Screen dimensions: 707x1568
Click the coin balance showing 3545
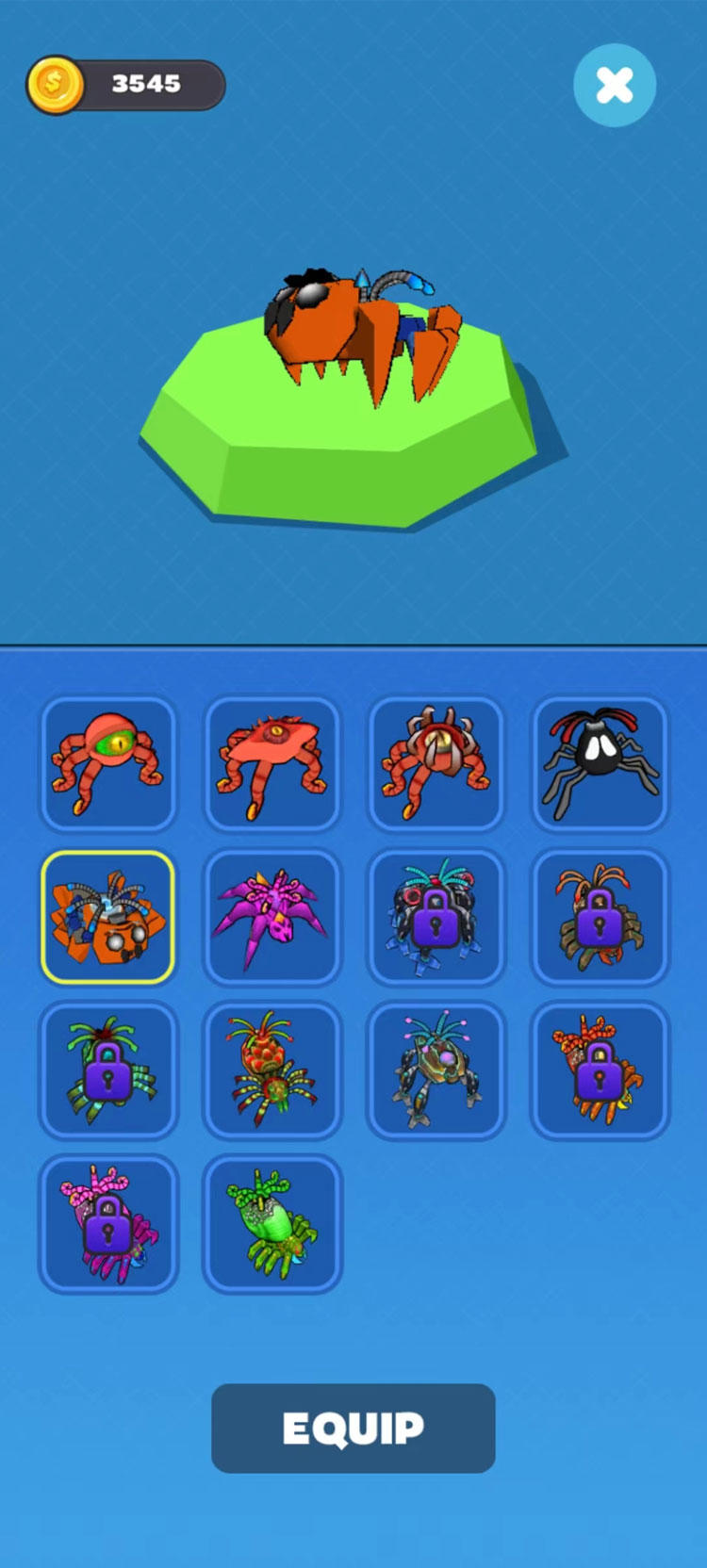(146, 83)
